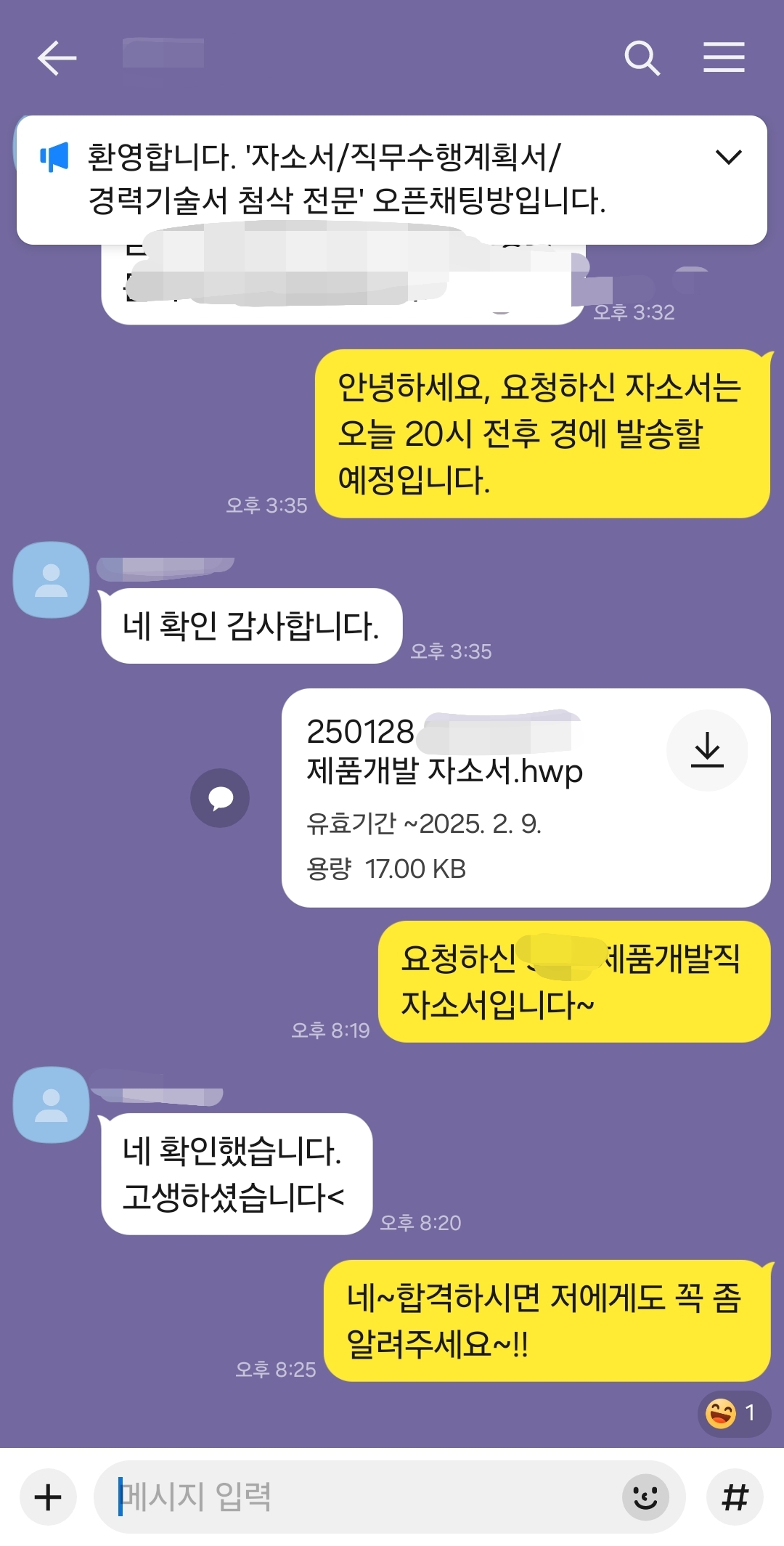784x1546 pixels.
Task: Open the profile of the 네 확인했습니다 sender
Action: pyautogui.click(x=51, y=1104)
